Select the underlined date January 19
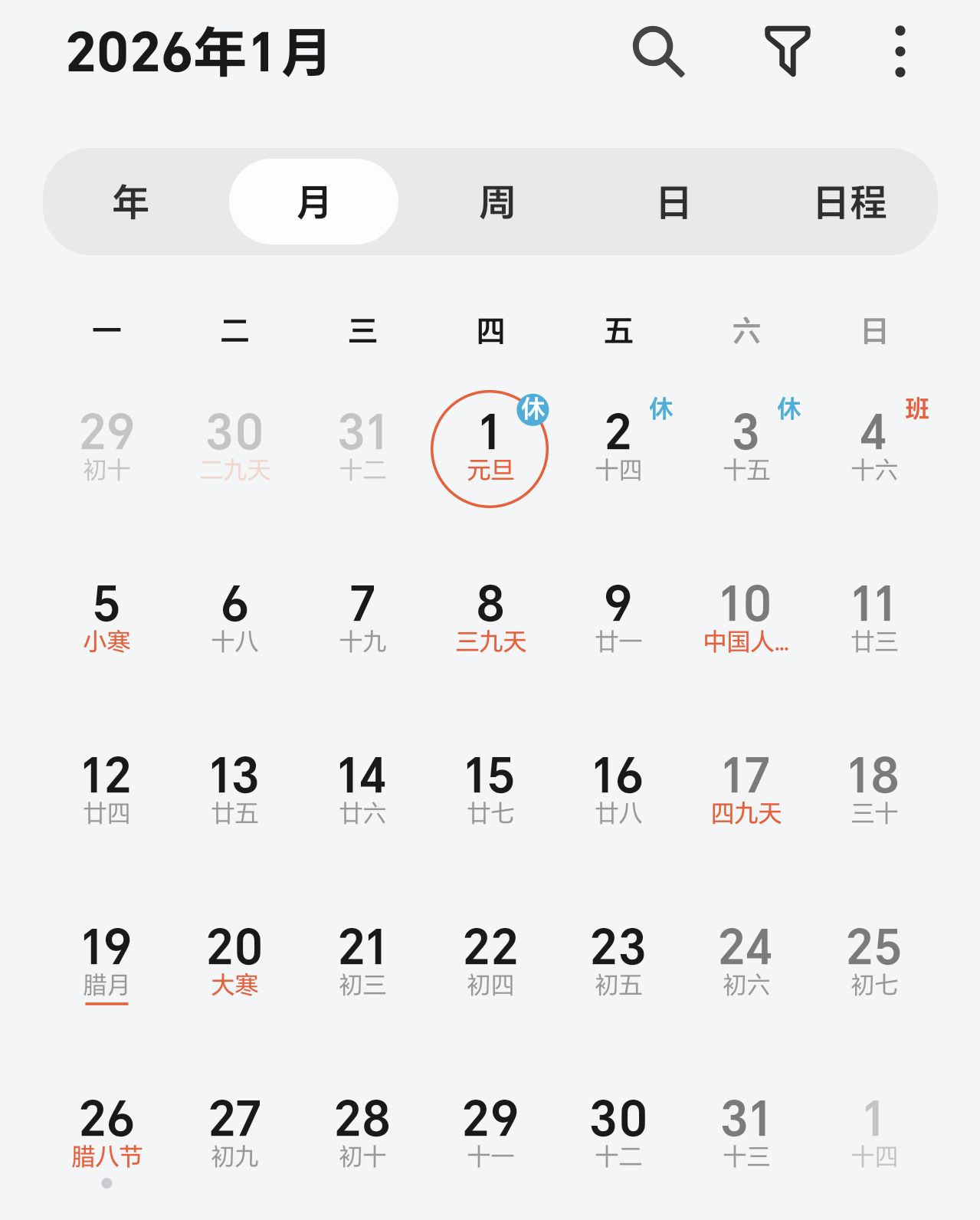 pos(107,953)
